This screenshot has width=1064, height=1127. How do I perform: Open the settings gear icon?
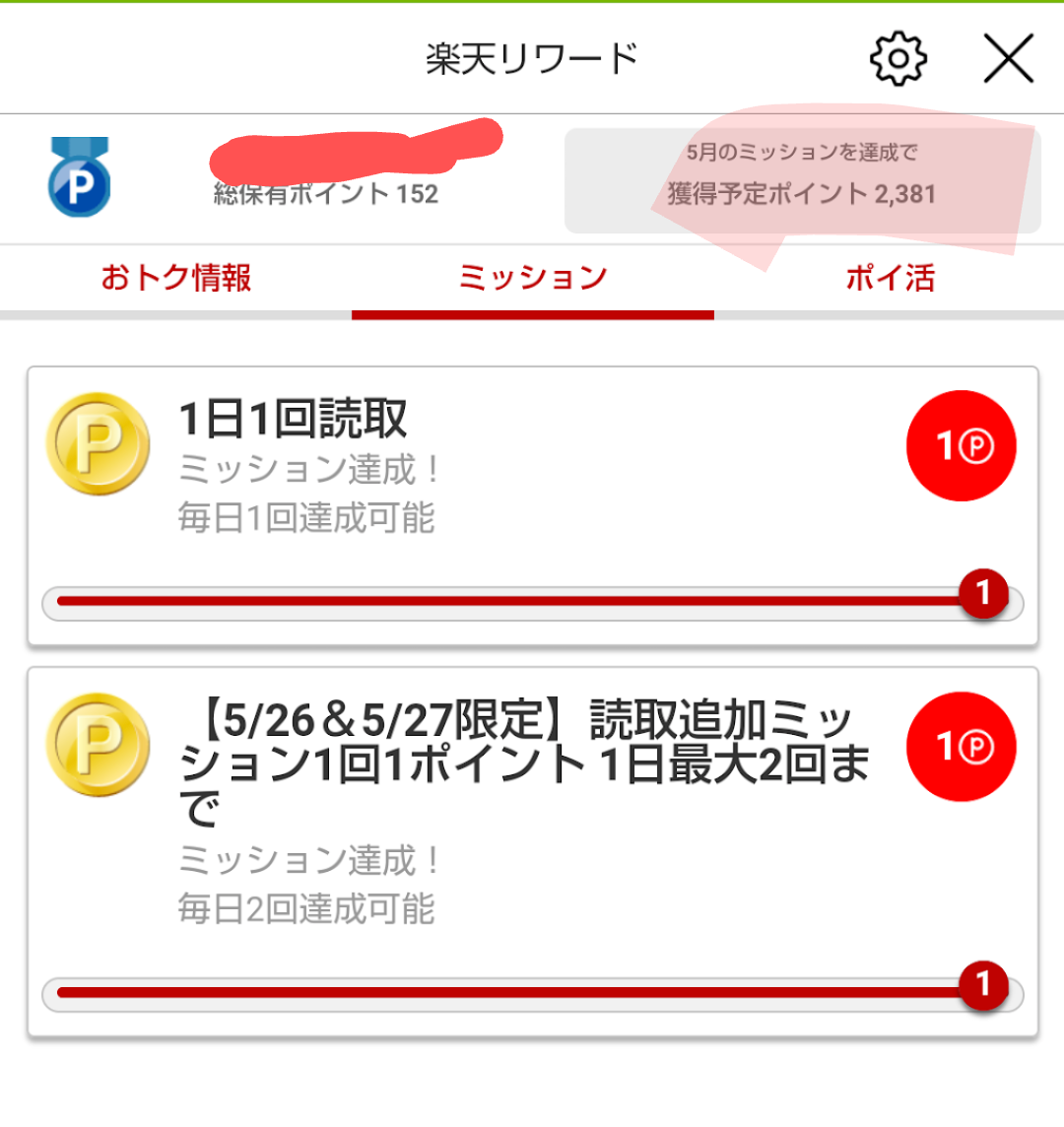point(898,59)
